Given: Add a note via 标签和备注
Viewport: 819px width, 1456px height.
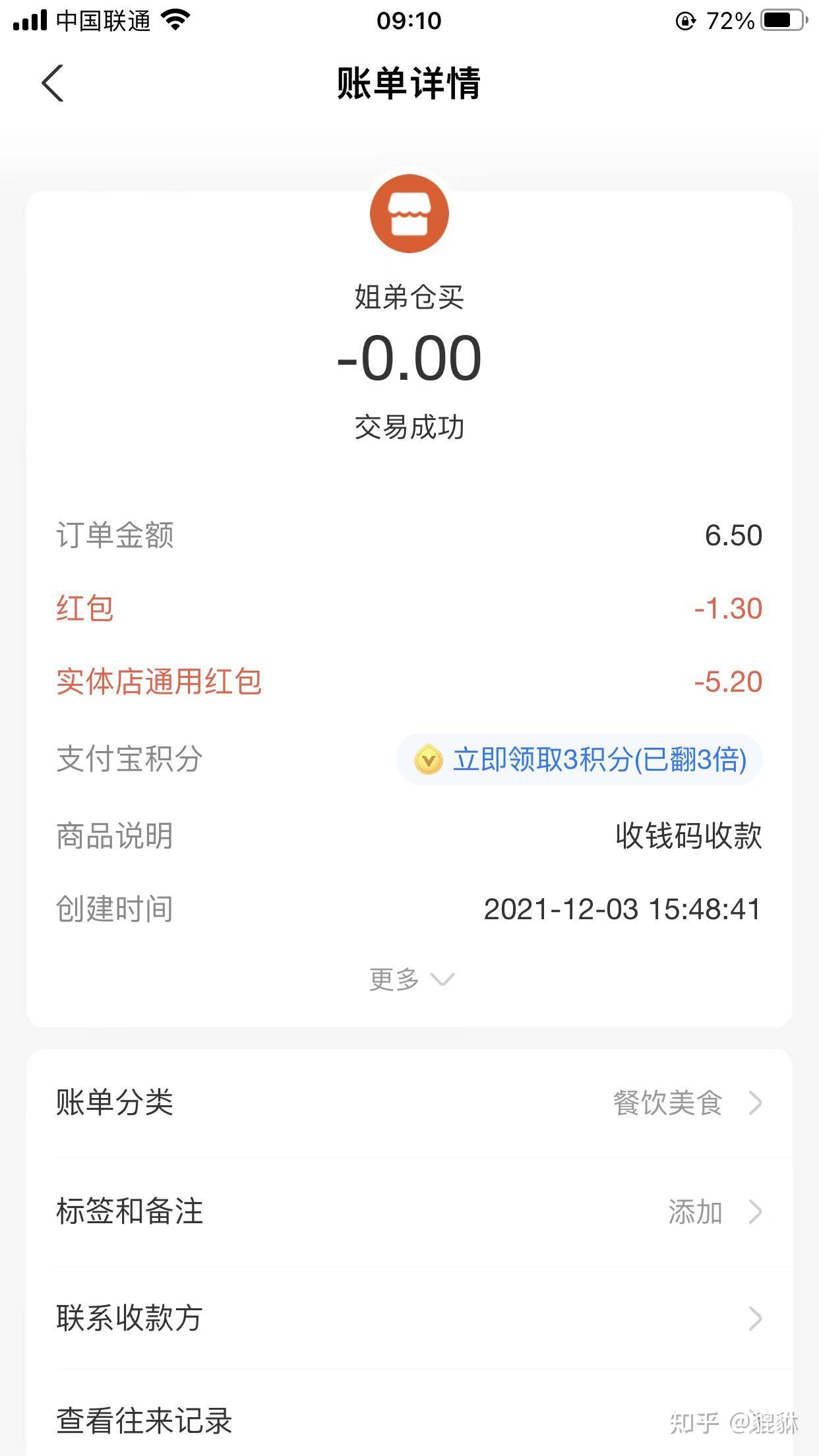Looking at the screenshot, I should (x=409, y=1211).
